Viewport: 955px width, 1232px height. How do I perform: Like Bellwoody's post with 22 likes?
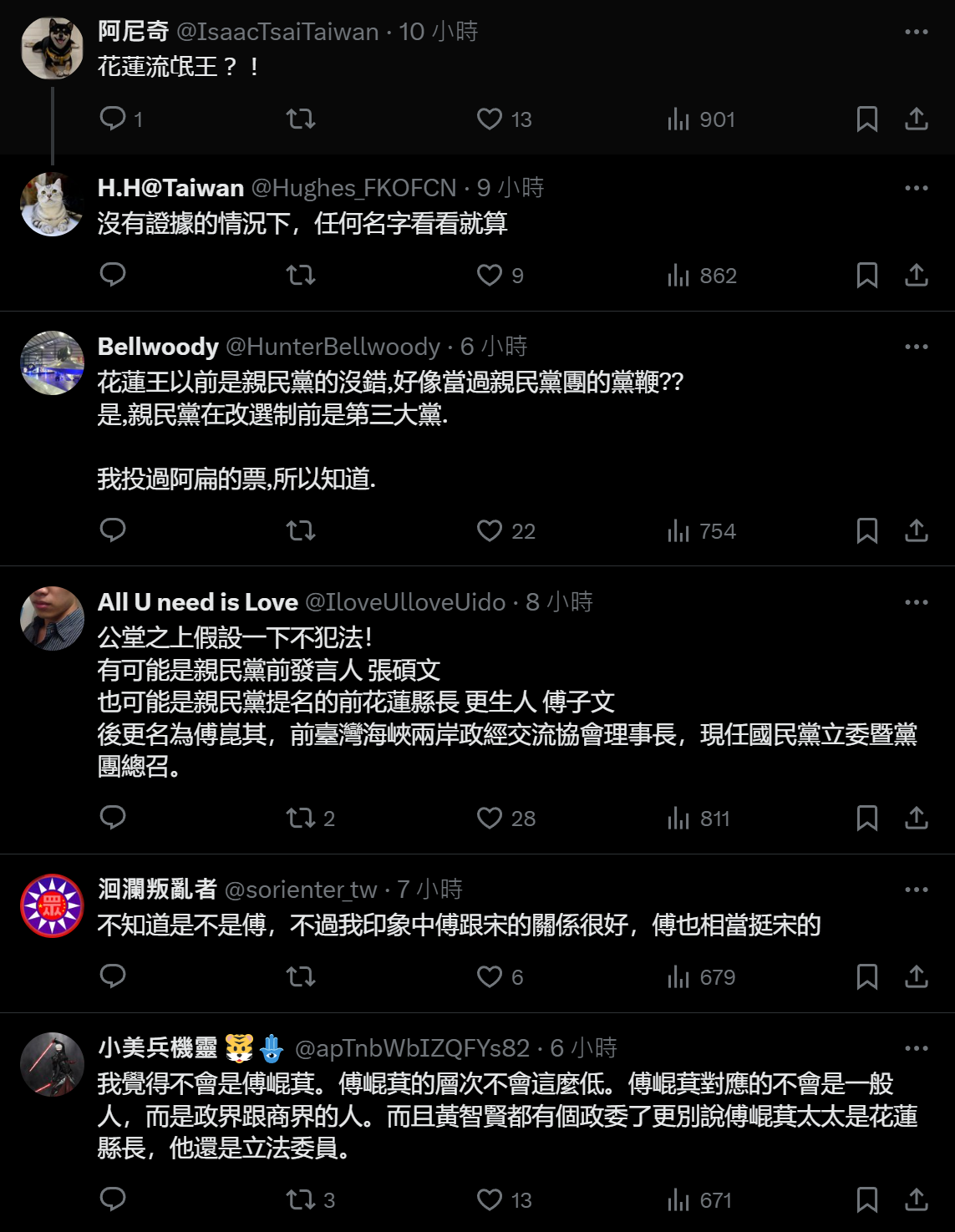[490, 530]
